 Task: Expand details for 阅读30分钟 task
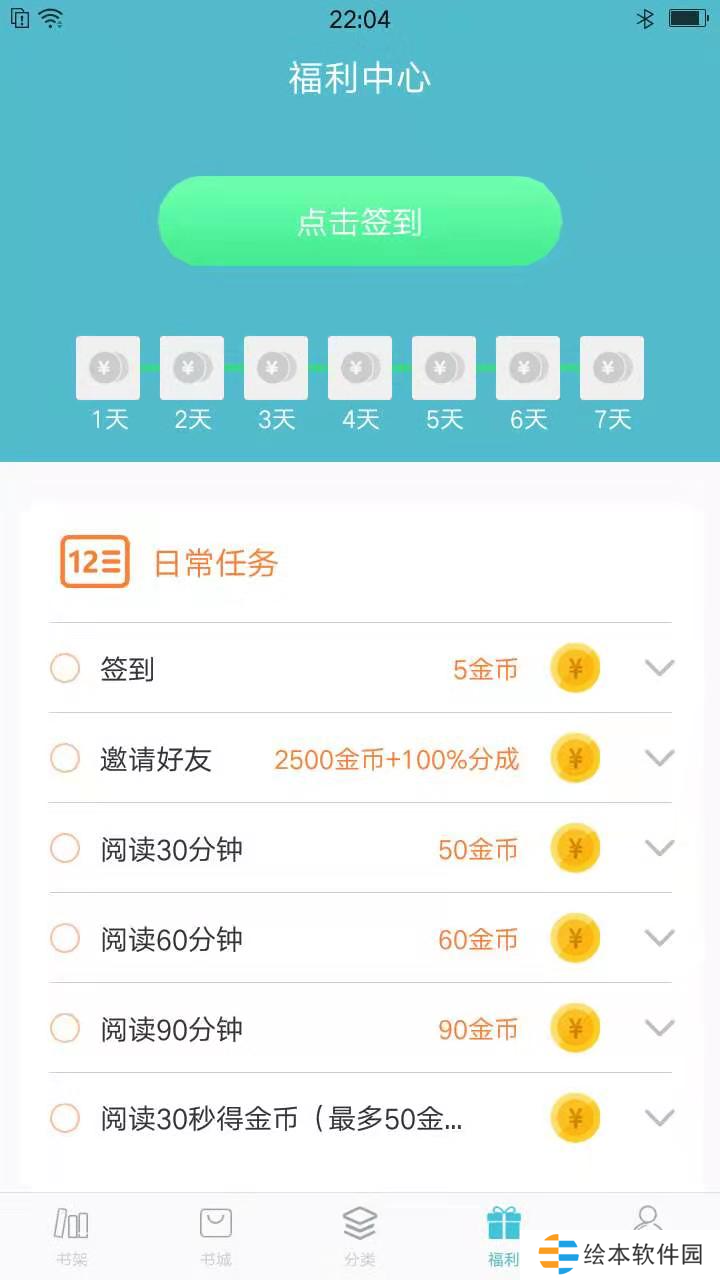pyautogui.click(x=659, y=848)
